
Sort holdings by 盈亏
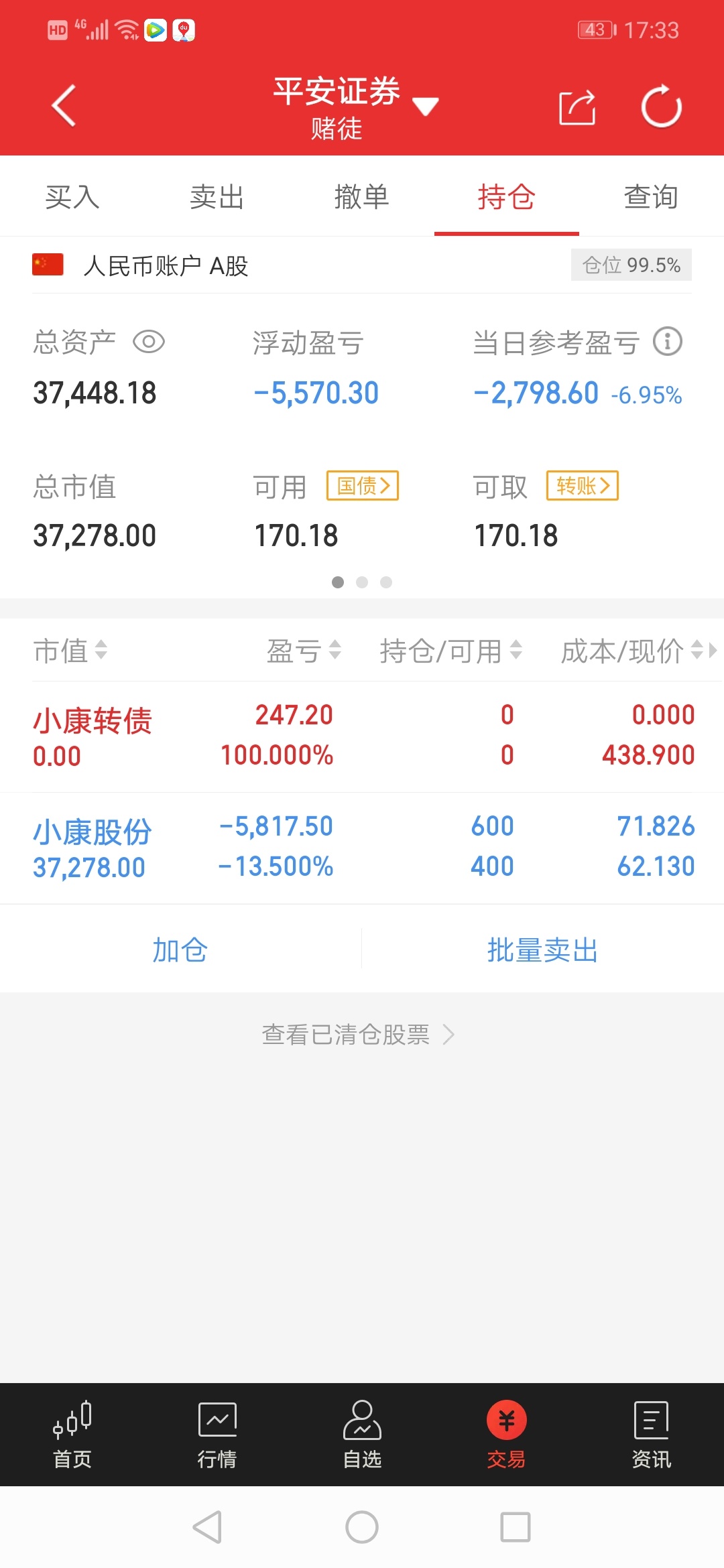pos(304,651)
